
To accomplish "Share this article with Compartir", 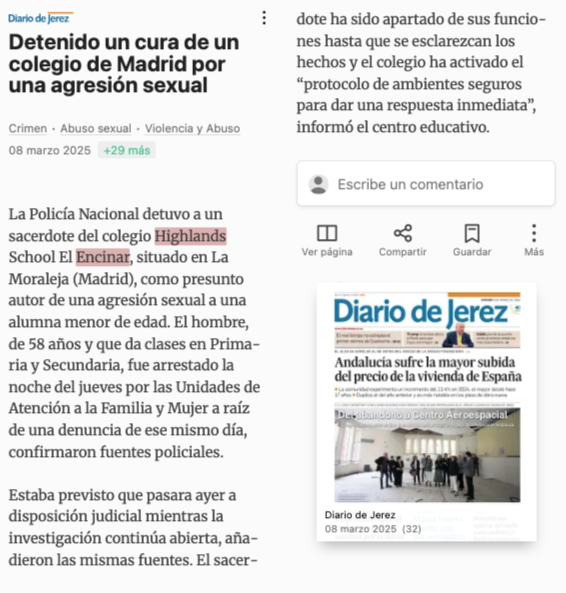I will pos(403,240).
